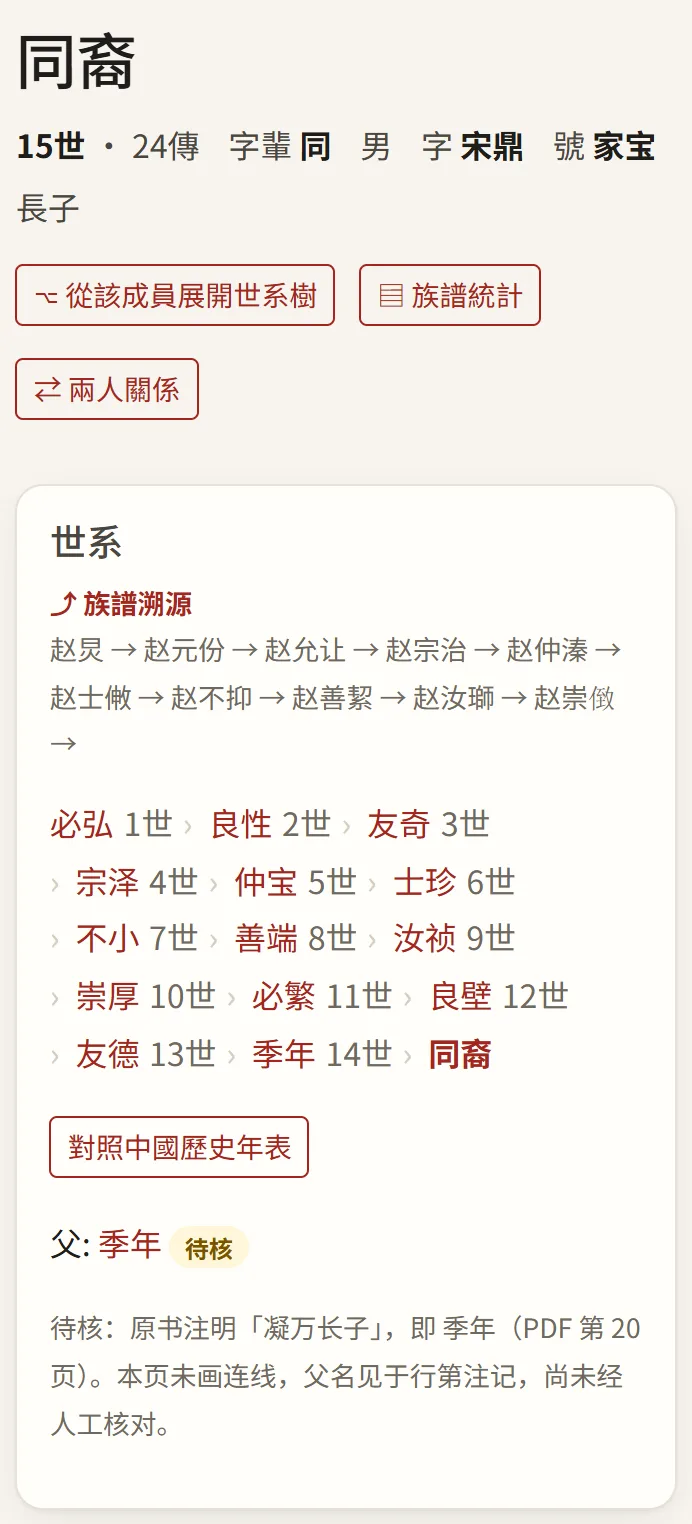Go to 友奇 3世 ancestor
692x1524 pixels.
pos(428,825)
